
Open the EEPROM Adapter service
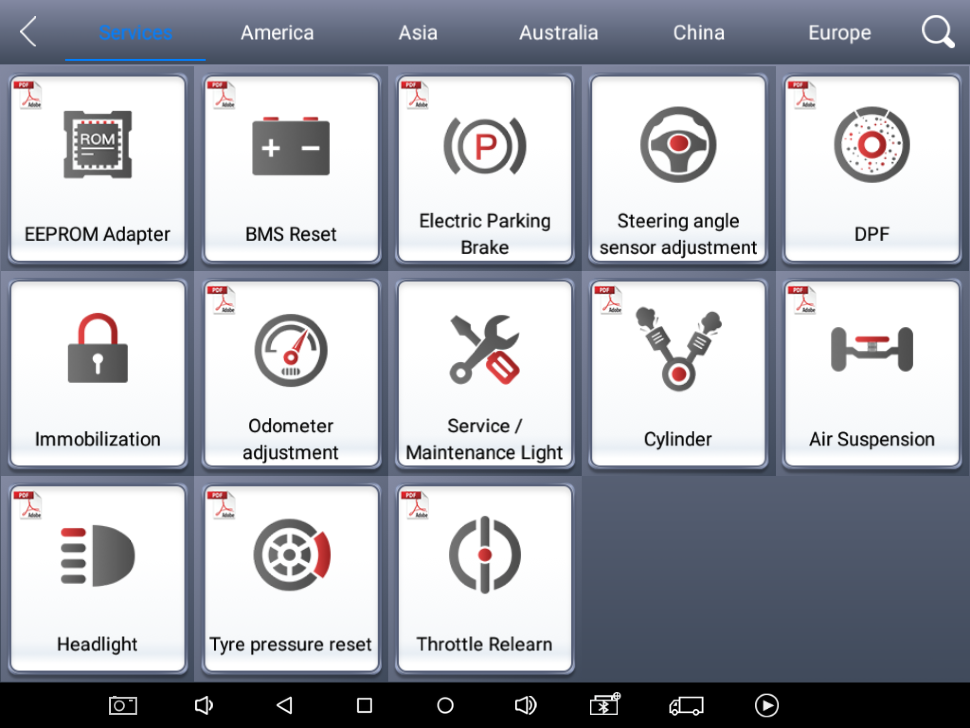(98, 168)
